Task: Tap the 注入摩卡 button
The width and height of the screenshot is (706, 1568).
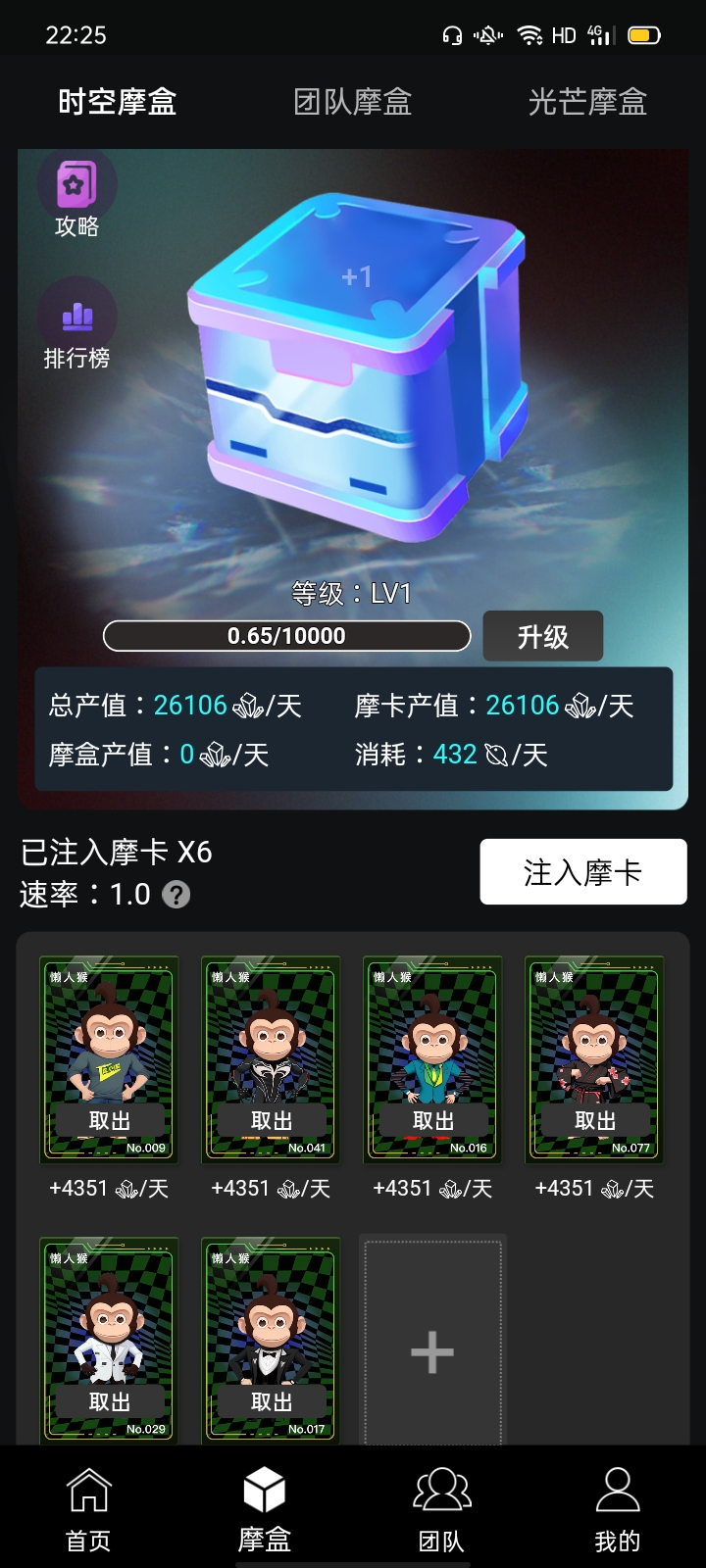Action: point(583,871)
